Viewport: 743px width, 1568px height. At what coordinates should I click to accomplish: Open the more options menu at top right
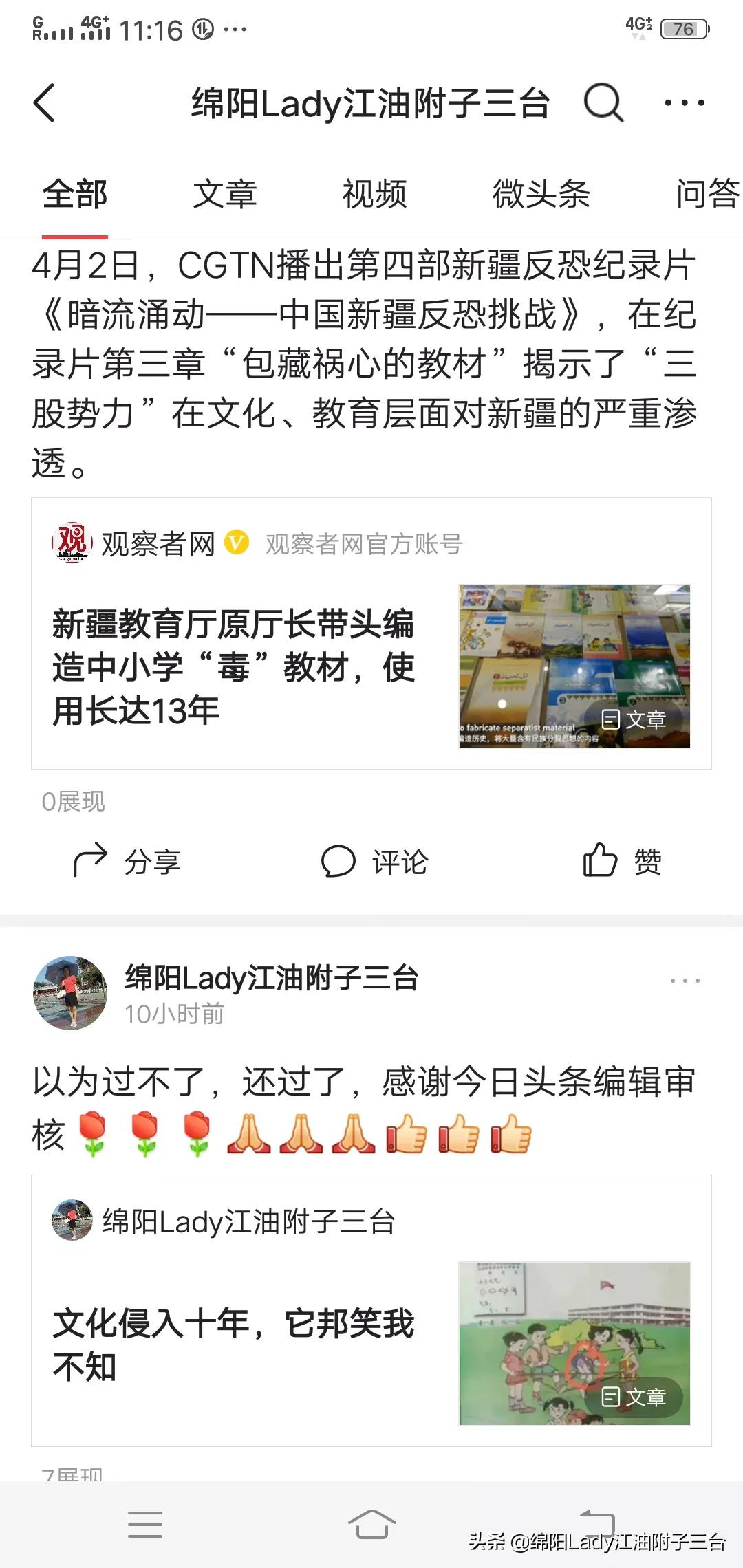click(x=683, y=102)
